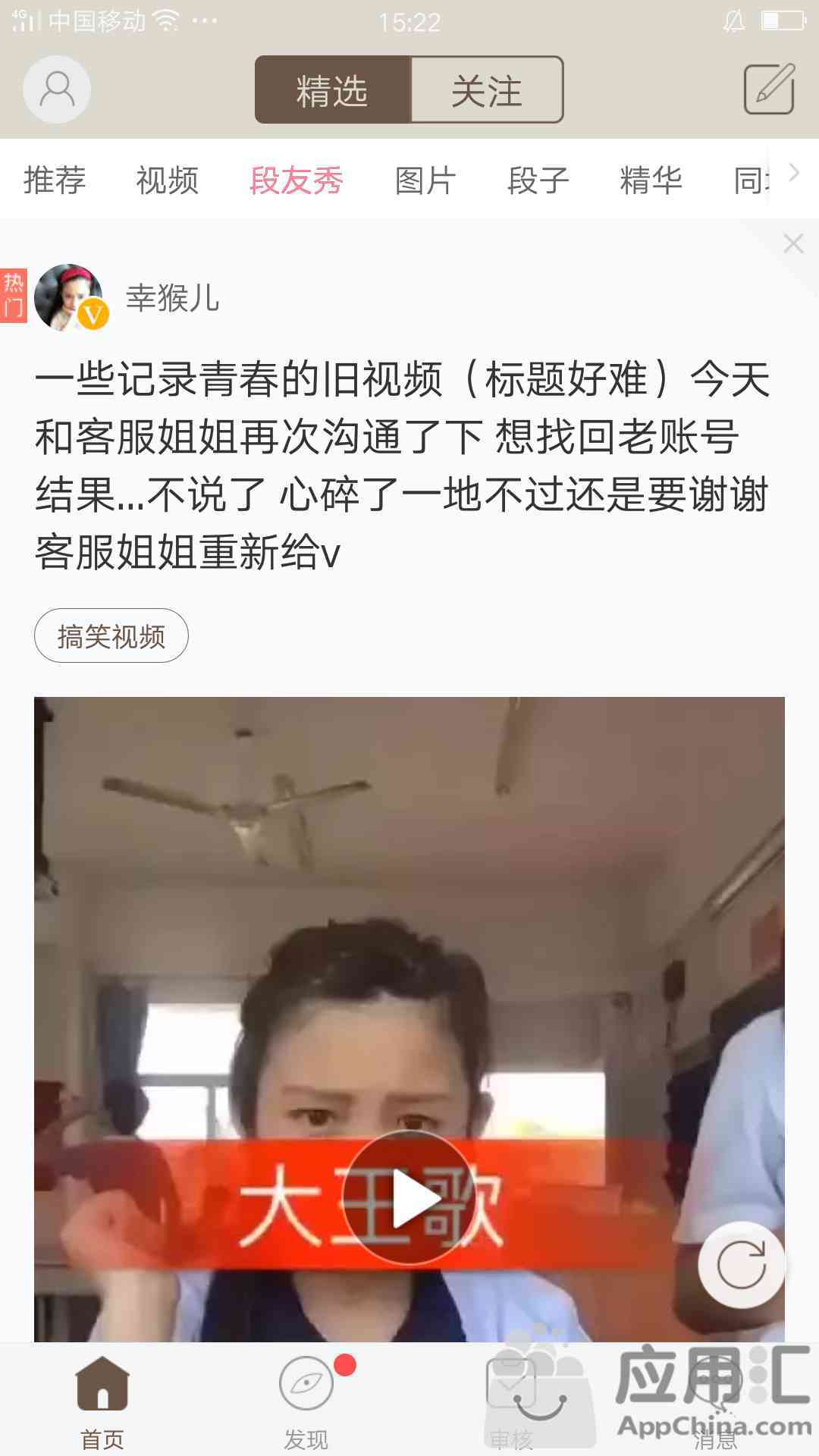Image resolution: width=819 pixels, height=1456 pixels.
Task: Open the 发现 tab
Action: (x=306, y=1403)
